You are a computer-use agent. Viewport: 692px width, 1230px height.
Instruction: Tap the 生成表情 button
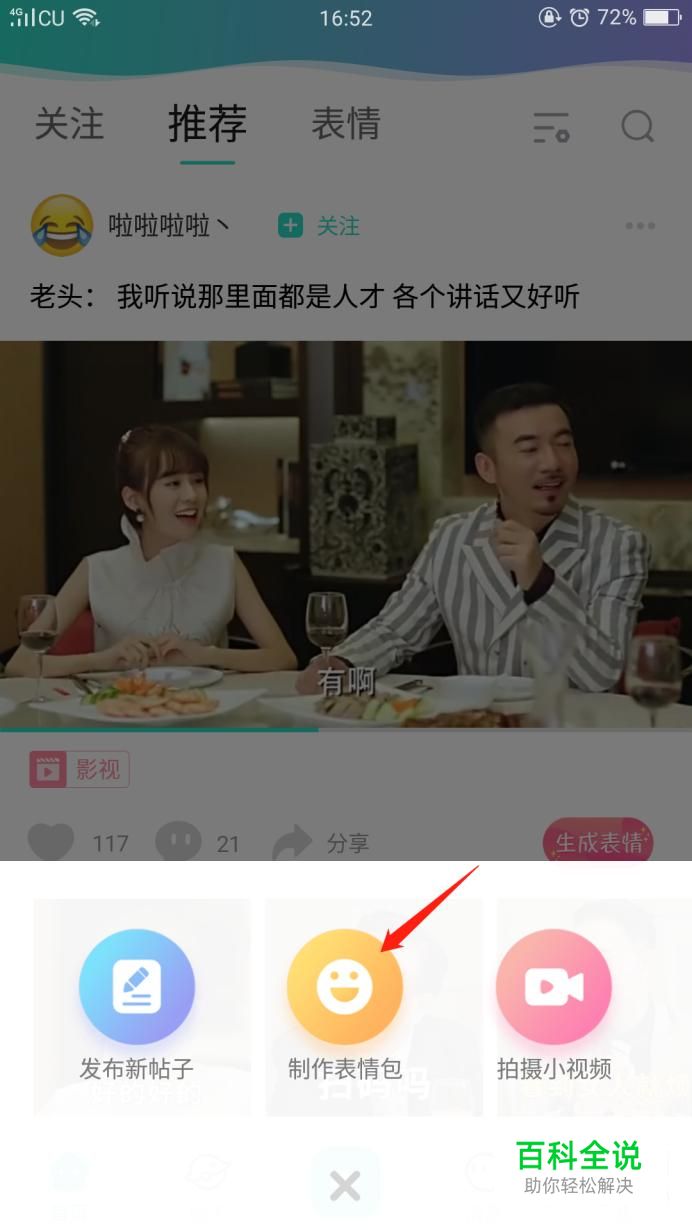point(598,842)
